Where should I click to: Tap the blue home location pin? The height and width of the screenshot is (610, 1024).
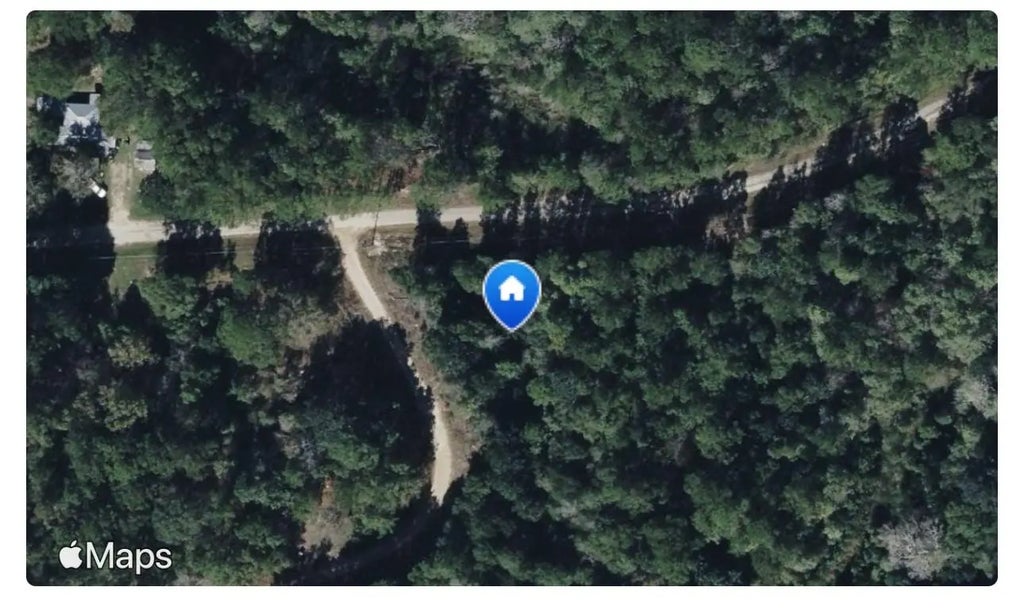coord(511,292)
